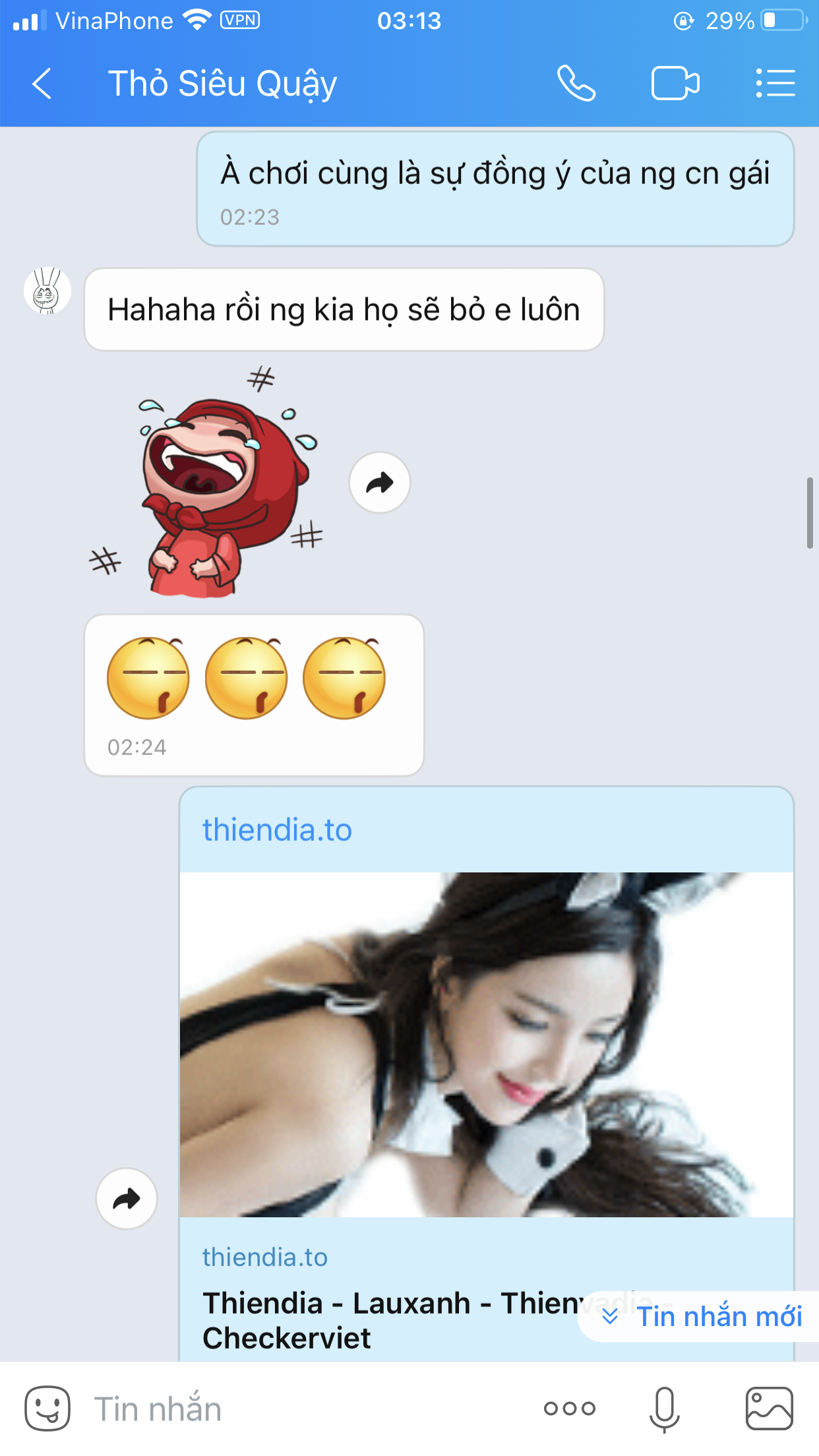
Task: Open the thiendia.to link preview image
Action: [487, 1045]
